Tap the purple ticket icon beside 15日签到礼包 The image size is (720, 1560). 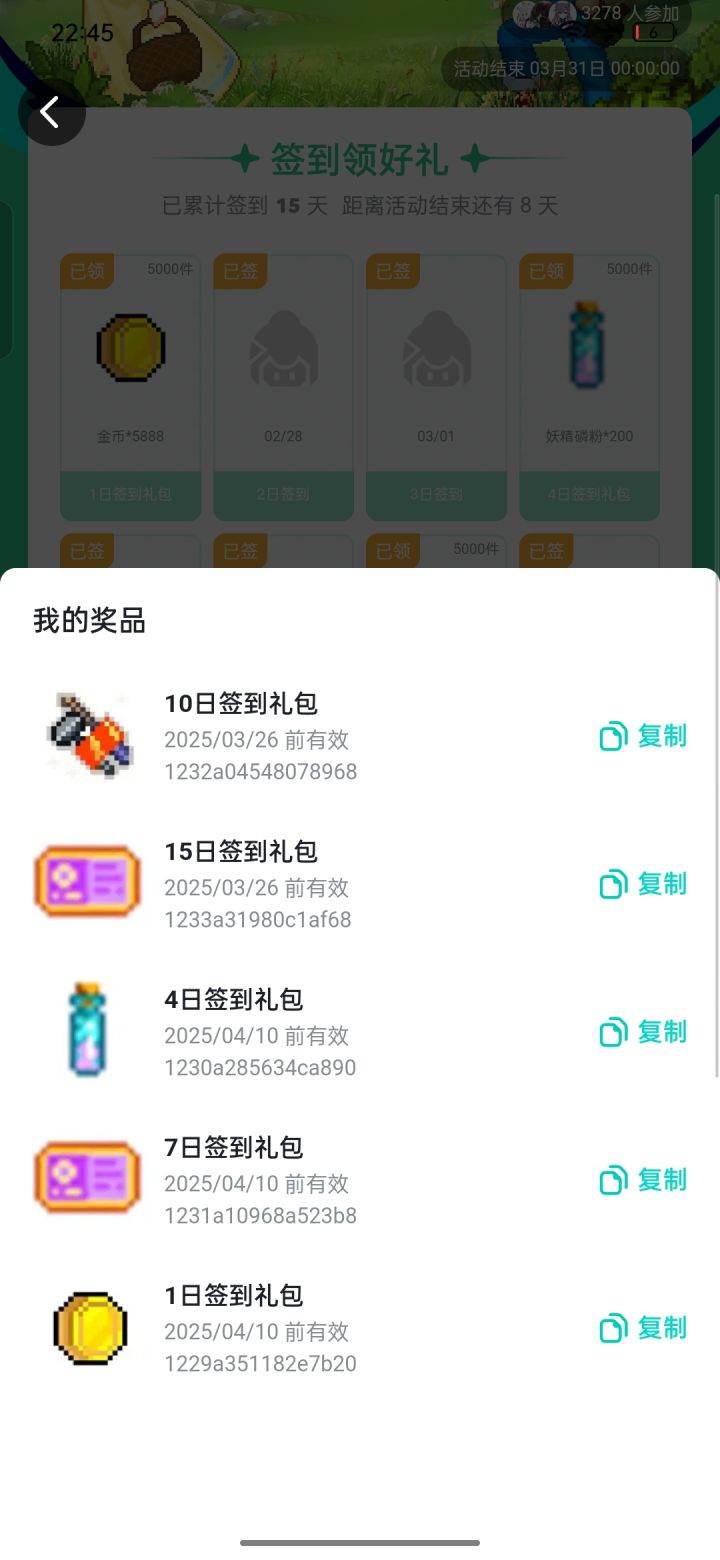[86, 883]
